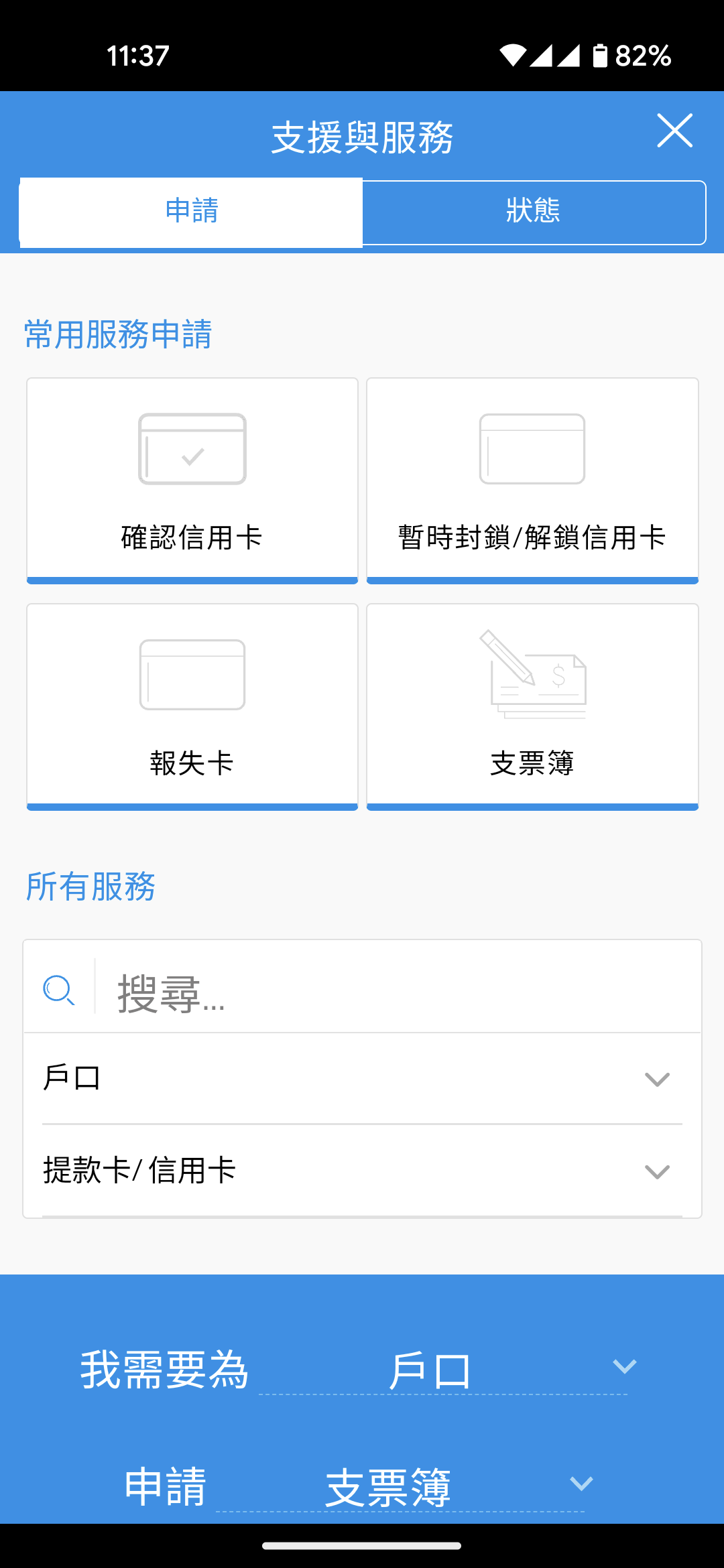
Task: Expand the 戶口 category in the services list
Action: [x=362, y=1078]
